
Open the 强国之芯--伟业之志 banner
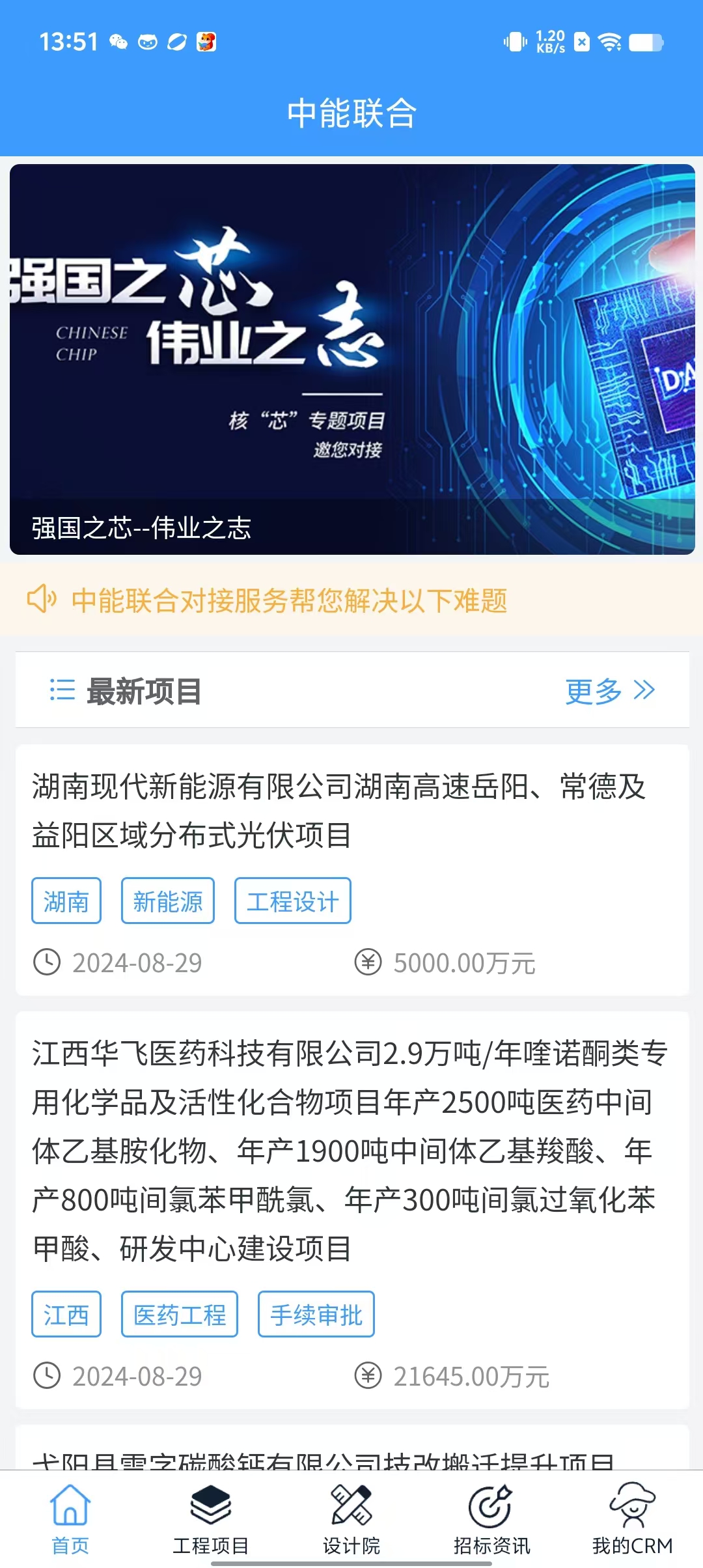tap(351, 359)
